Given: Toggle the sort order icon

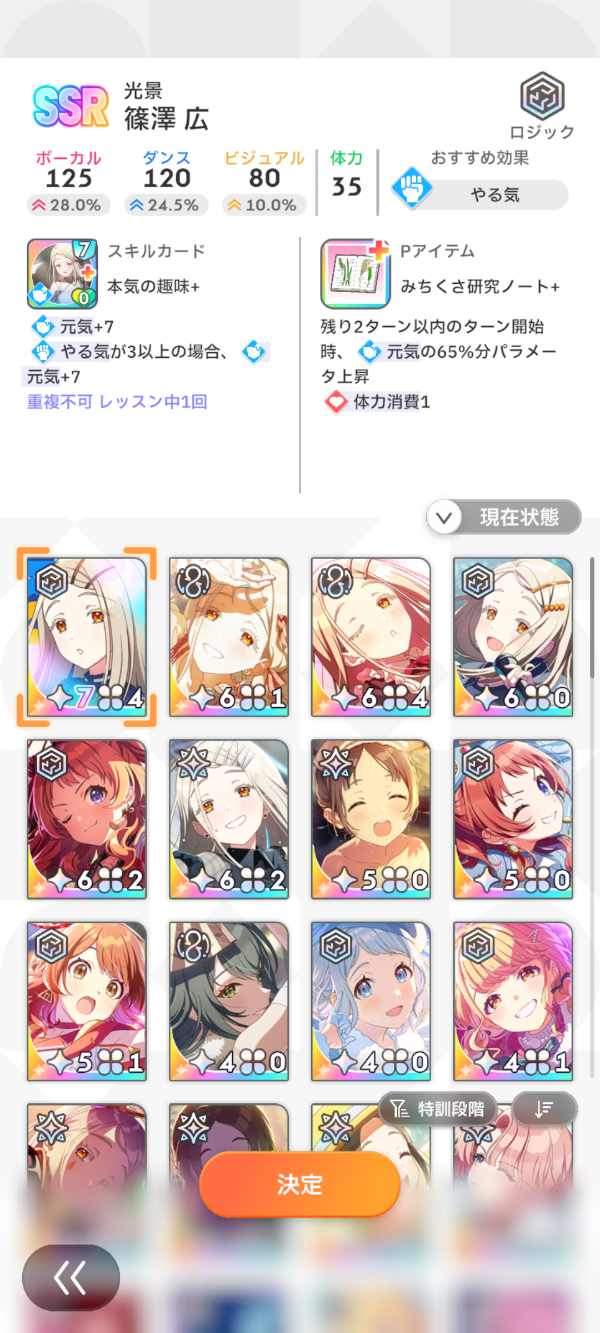Looking at the screenshot, I should click(545, 1108).
